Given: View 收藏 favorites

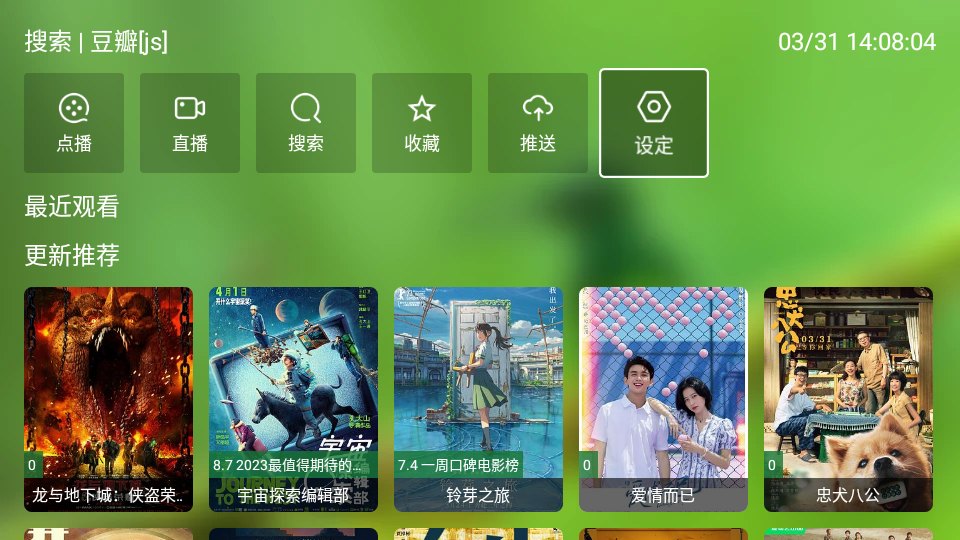Looking at the screenshot, I should pos(422,123).
